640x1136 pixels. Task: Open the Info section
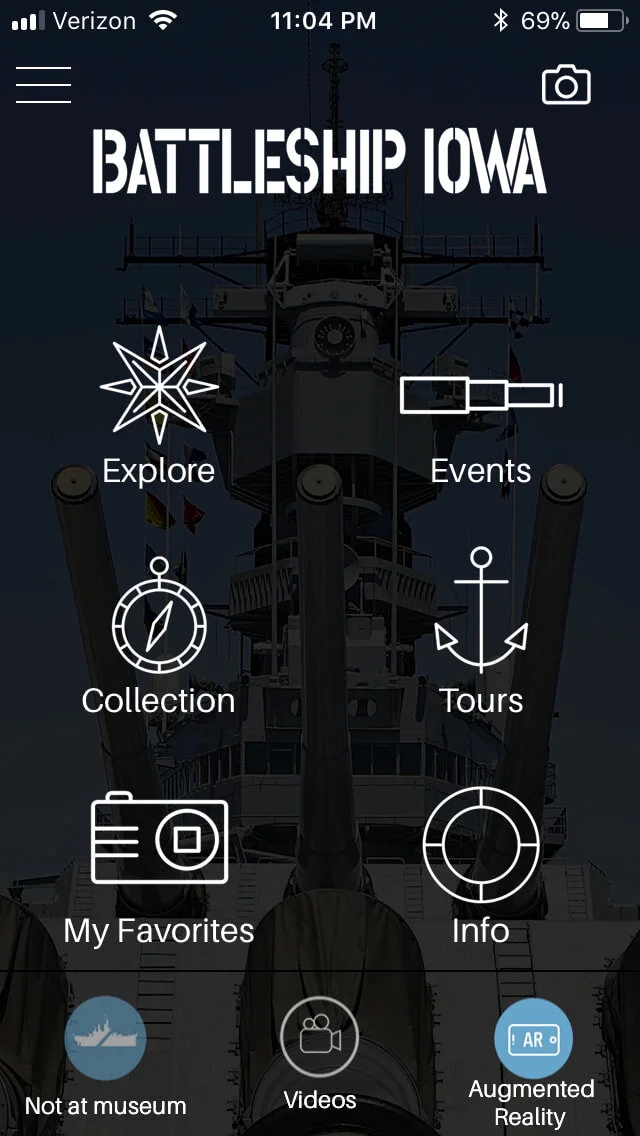coord(481,862)
